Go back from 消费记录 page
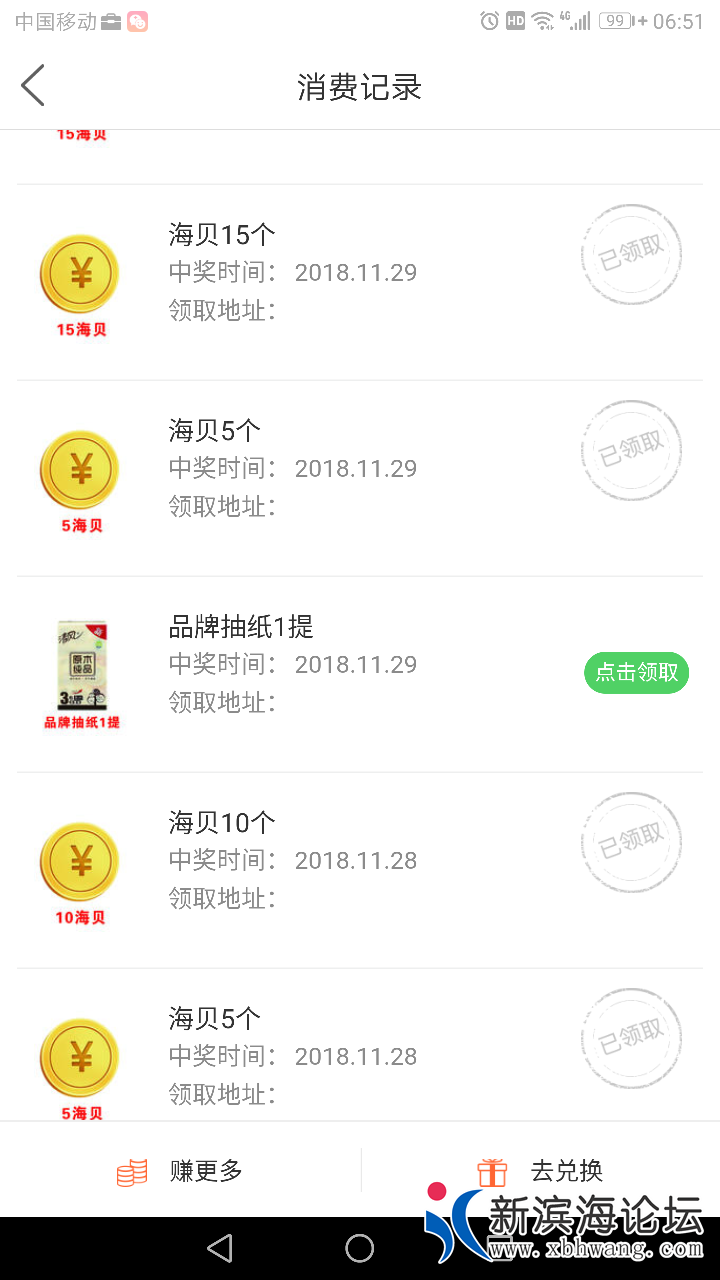720x1280 pixels. pyautogui.click(x=33, y=86)
